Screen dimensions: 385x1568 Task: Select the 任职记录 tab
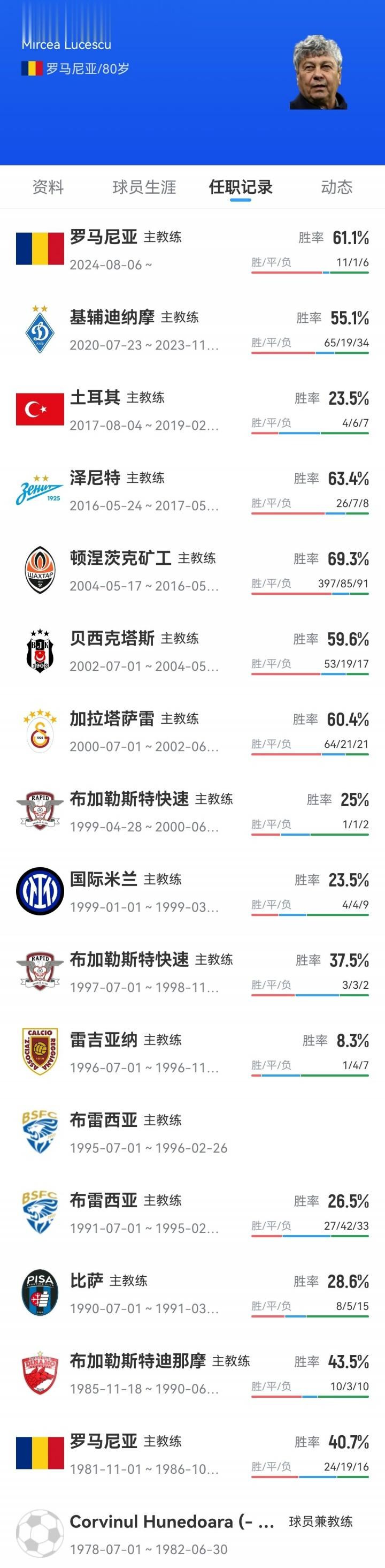pyautogui.click(x=240, y=187)
